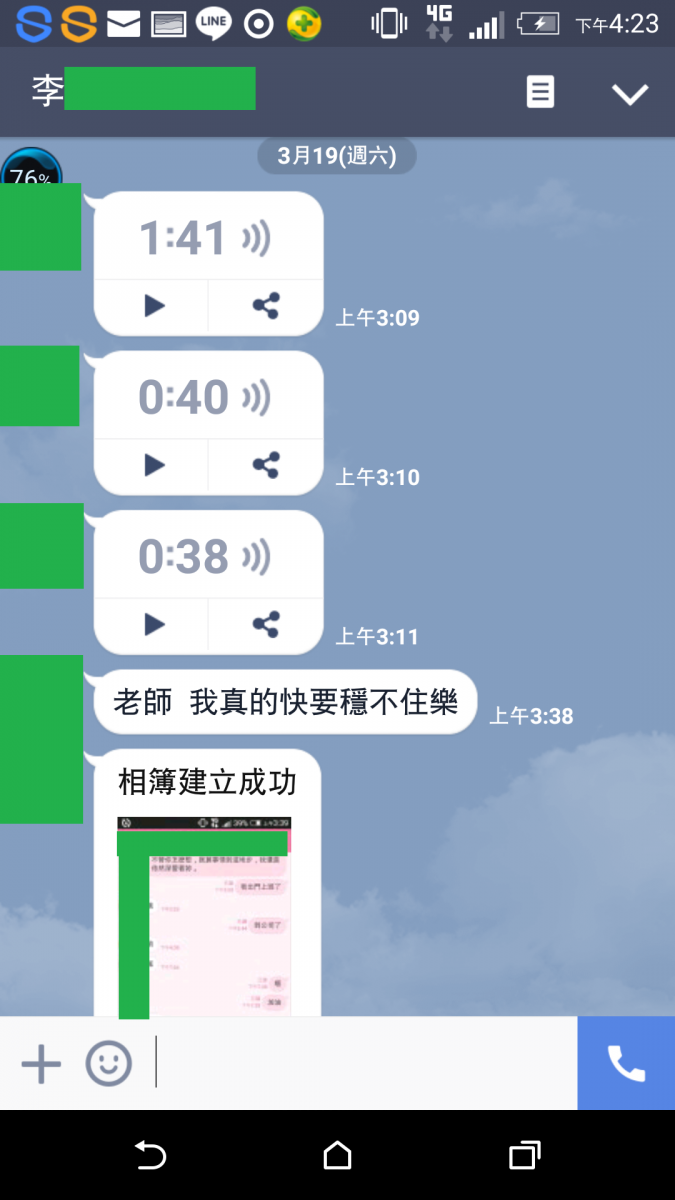Viewport: 675px width, 1200px height.
Task: Open the emoji sticker picker
Action: click(108, 1064)
